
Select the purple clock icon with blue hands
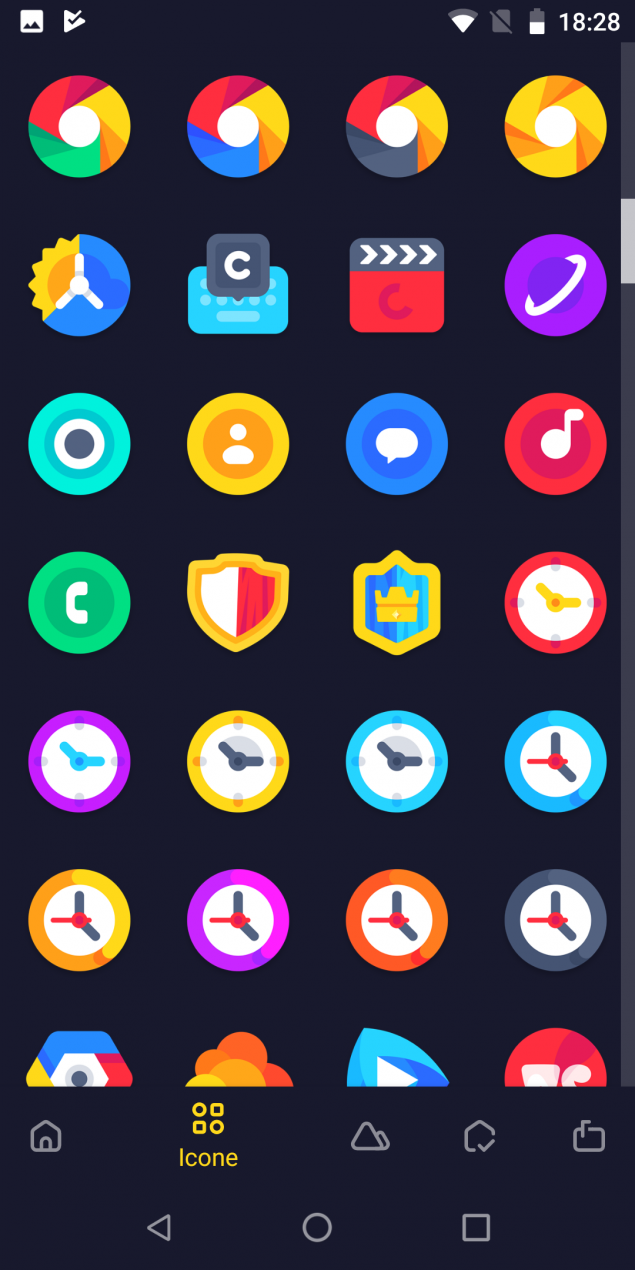tap(79, 761)
